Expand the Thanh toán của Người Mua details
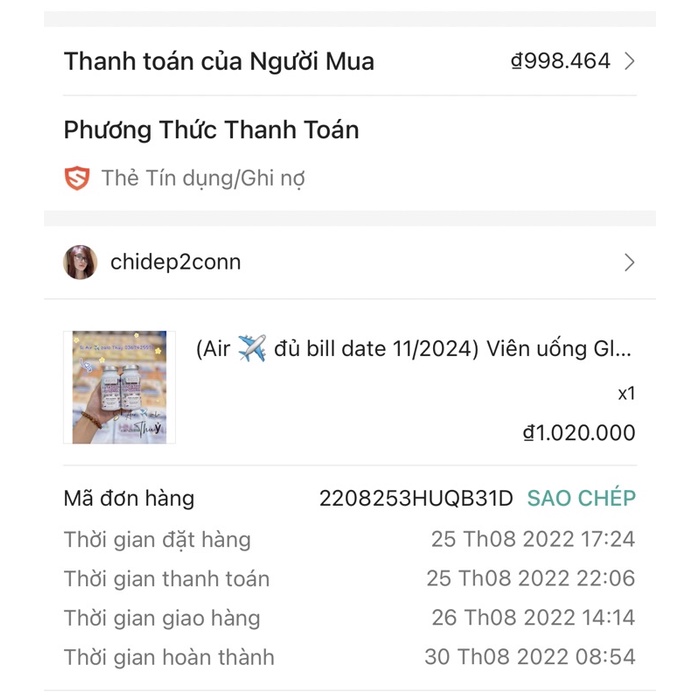The height and width of the screenshot is (700, 700). 629,61
